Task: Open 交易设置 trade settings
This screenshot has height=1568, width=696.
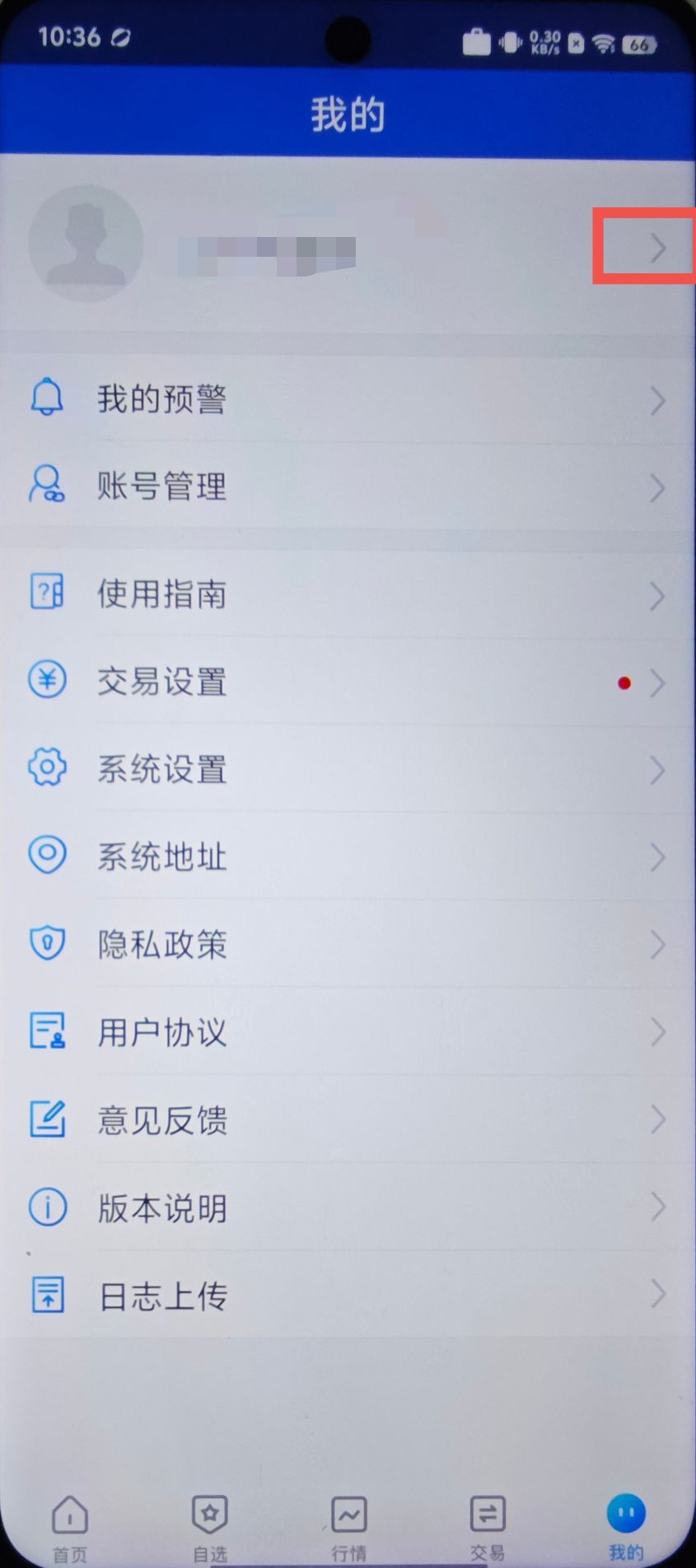Action: click(161, 682)
